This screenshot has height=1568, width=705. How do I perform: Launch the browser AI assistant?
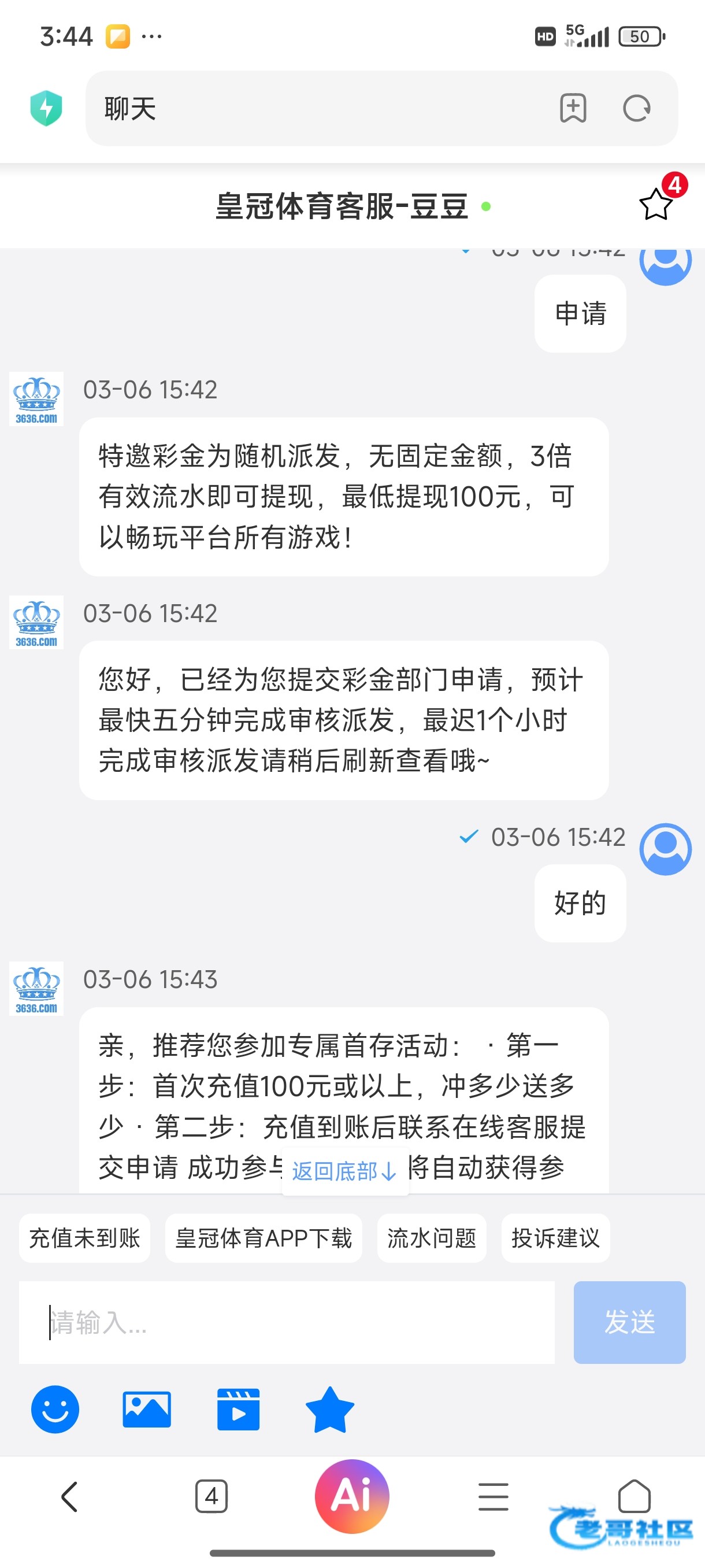pyautogui.click(x=351, y=1496)
